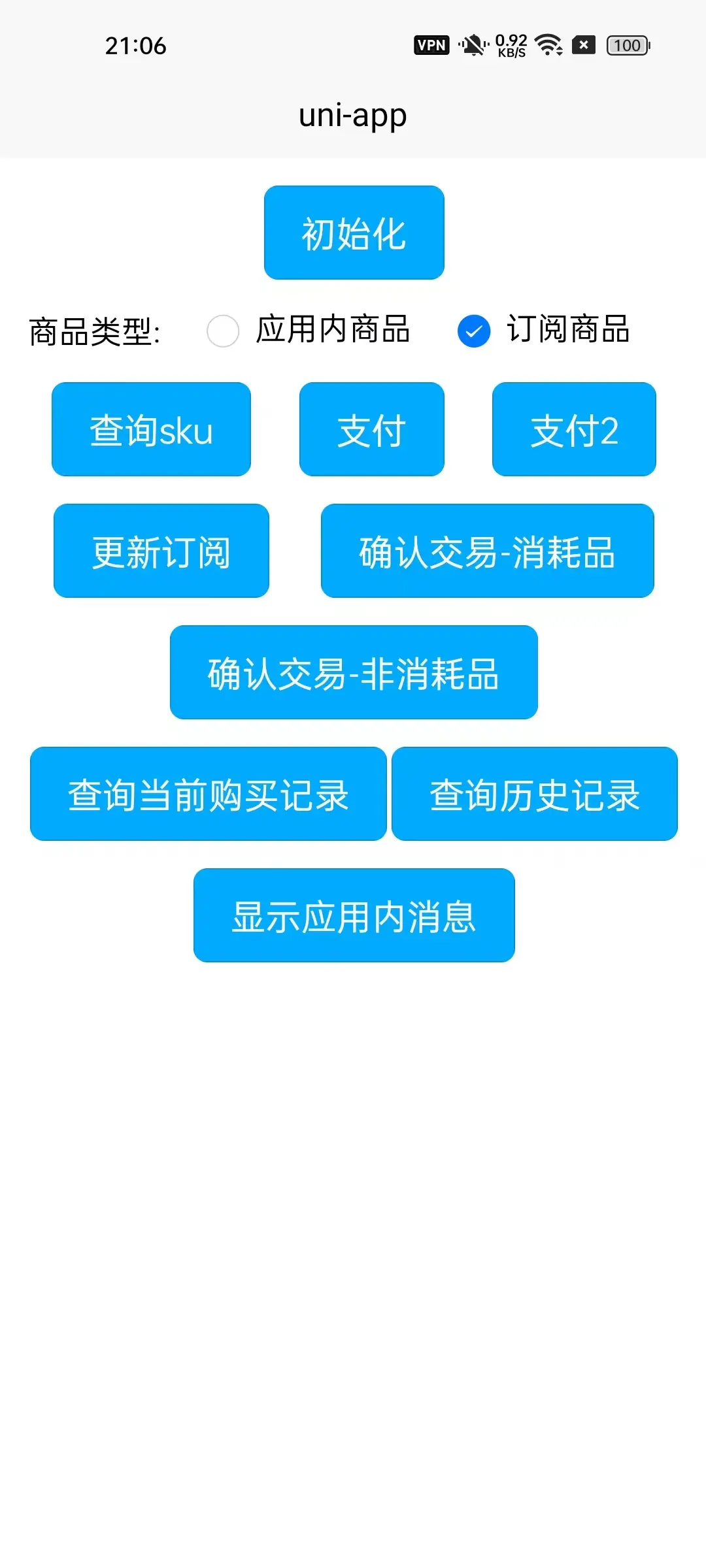Tap 查询sku to query products
This screenshot has width=706, height=1568.
pos(151,429)
